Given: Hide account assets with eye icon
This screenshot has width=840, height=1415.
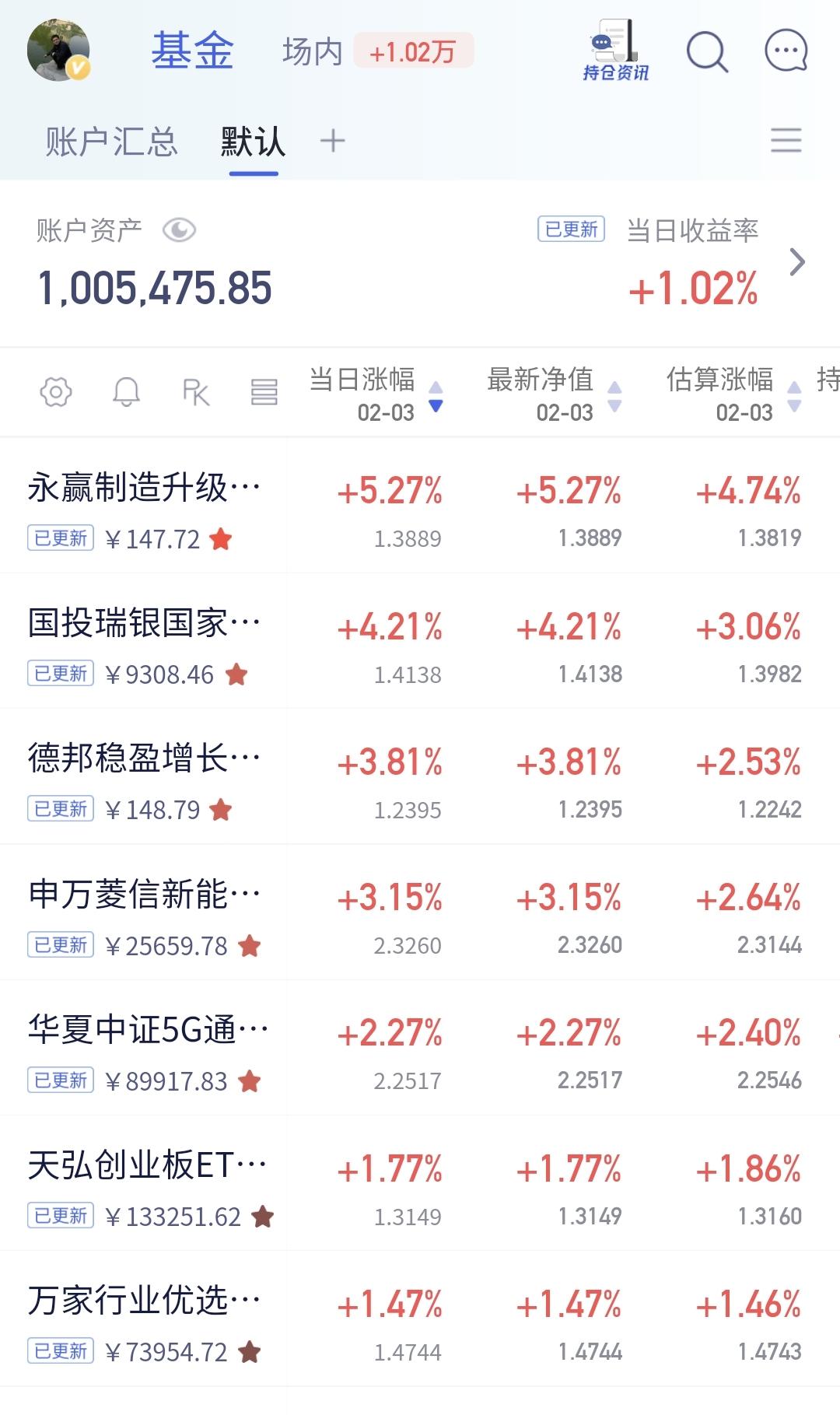Looking at the screenshot, I should coord(179,230).
